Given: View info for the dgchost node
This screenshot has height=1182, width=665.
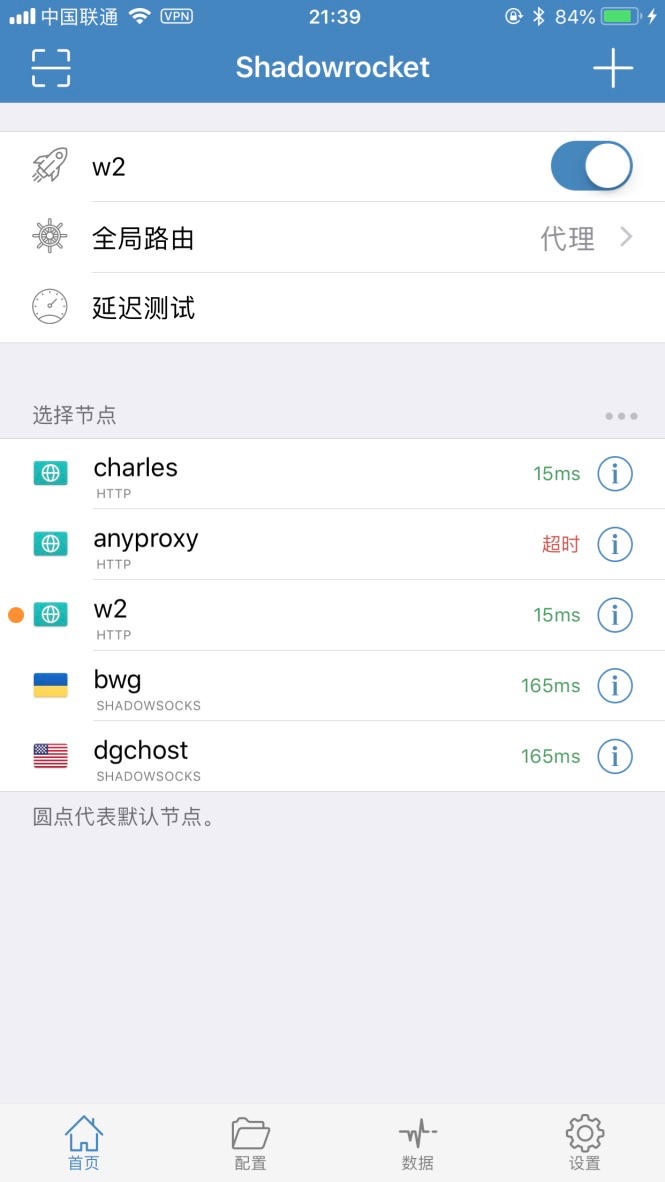Looking at the screenshot, I should [615, 757].
